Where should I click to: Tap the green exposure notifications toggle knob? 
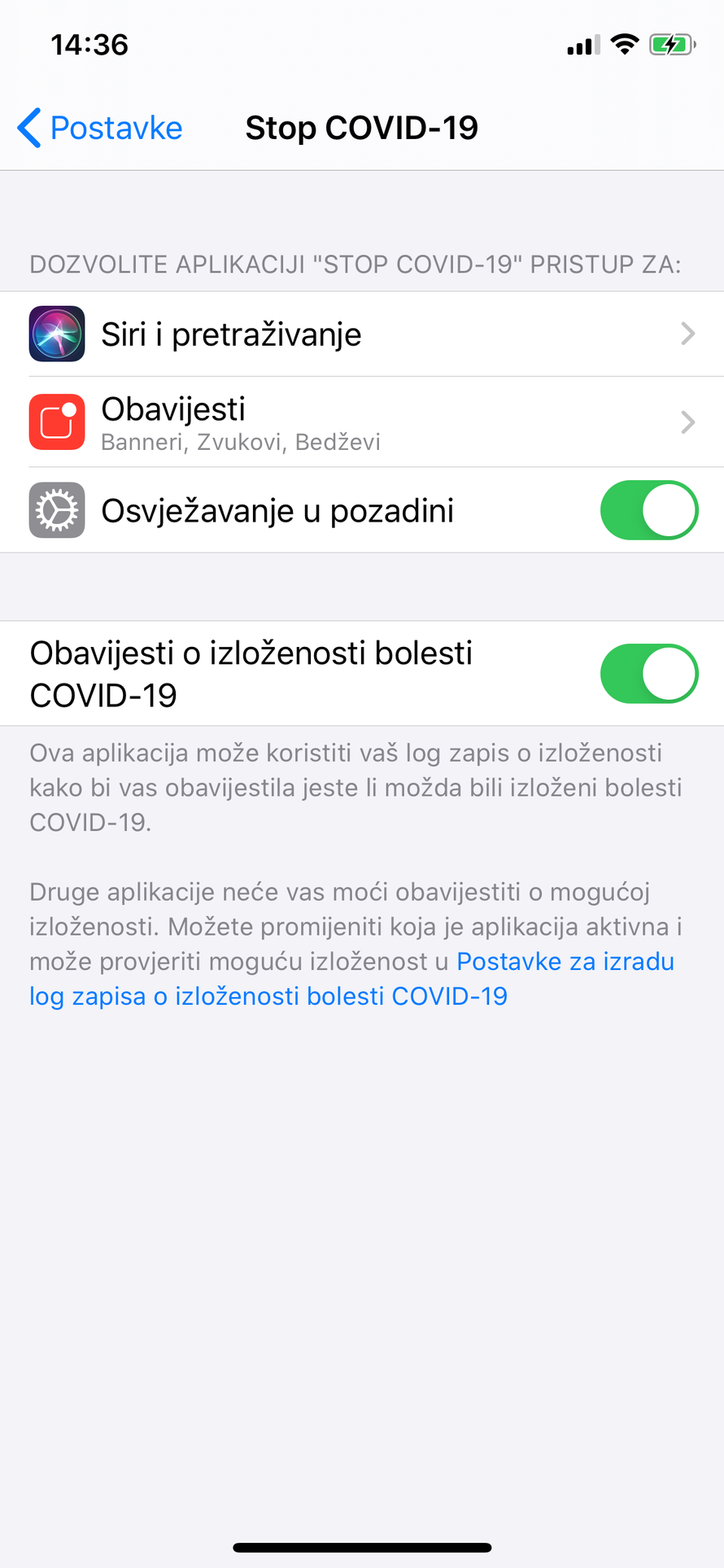point(667,673)
